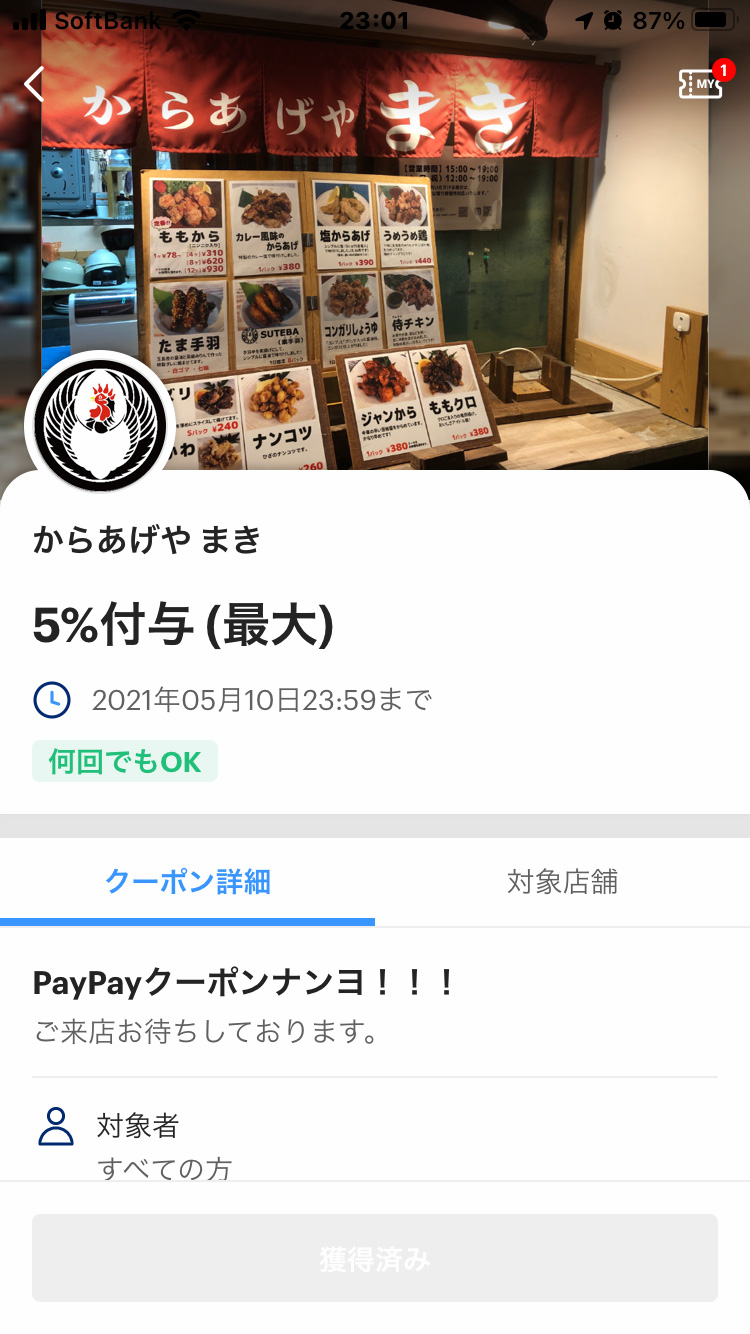Switch to the クーポン詳細 tab
Viewport: 750px width, 1334px height.
(x=188, y=882)
